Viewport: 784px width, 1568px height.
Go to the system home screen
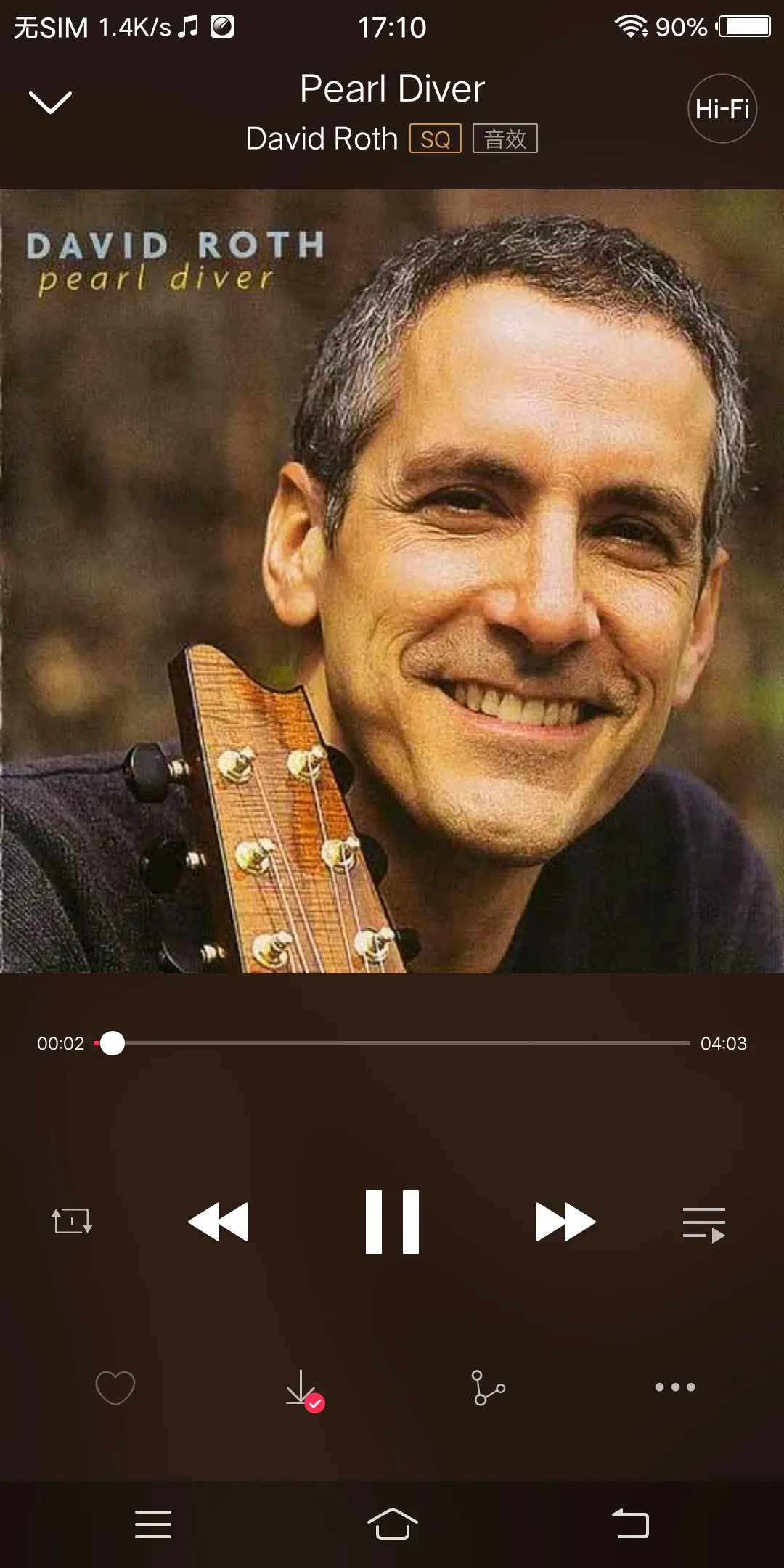tap(392, 1524)
